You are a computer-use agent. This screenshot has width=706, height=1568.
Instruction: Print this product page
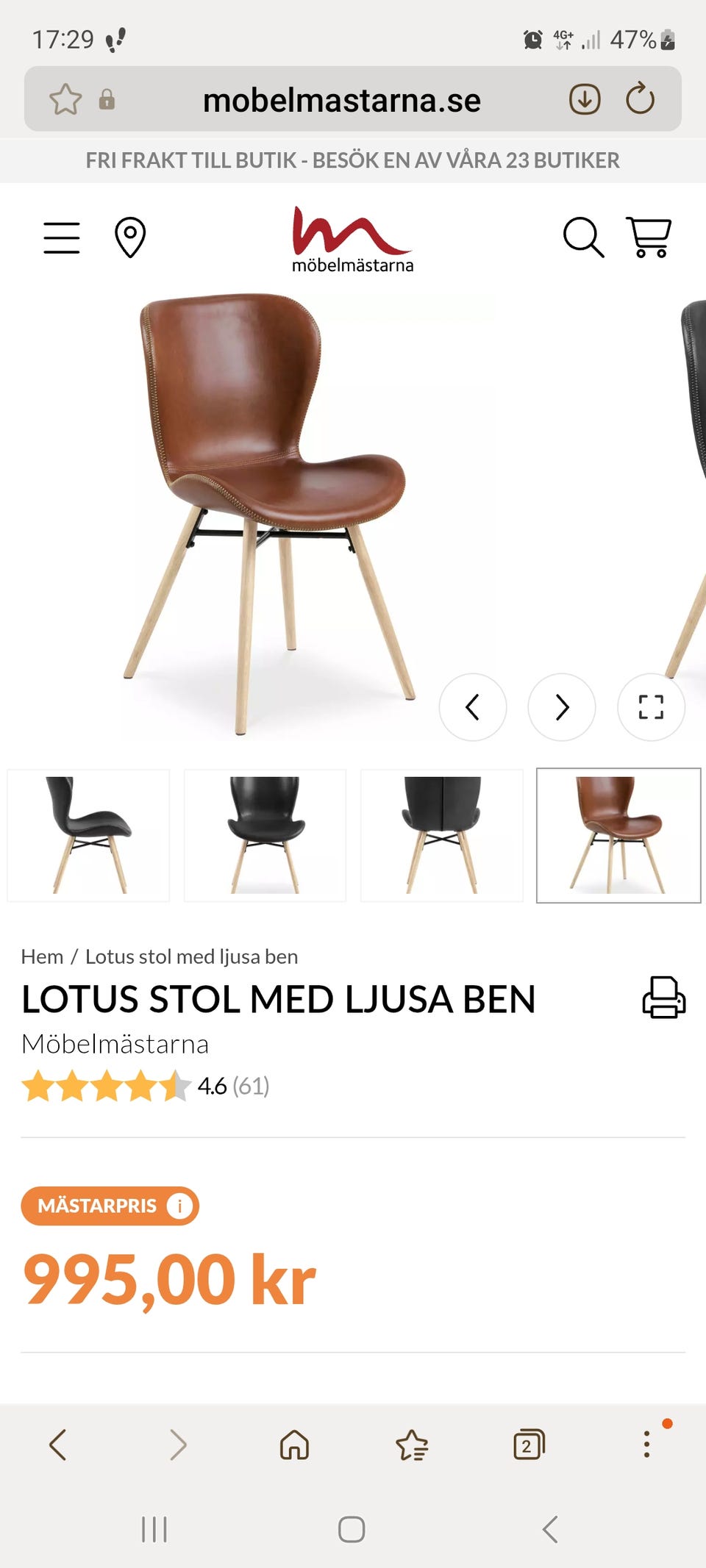point(664,998)
